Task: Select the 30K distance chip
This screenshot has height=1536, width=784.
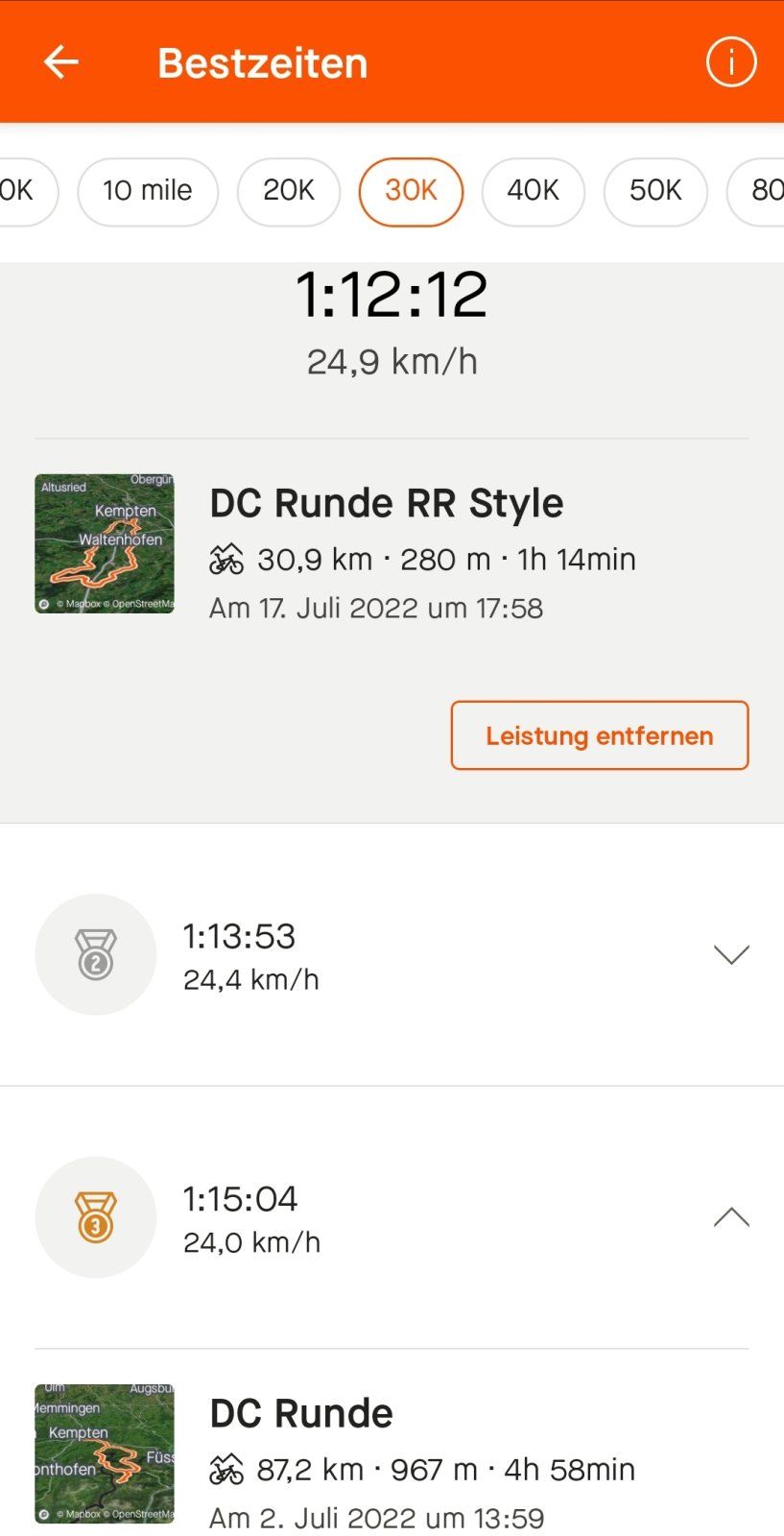Action: point(411,191)
